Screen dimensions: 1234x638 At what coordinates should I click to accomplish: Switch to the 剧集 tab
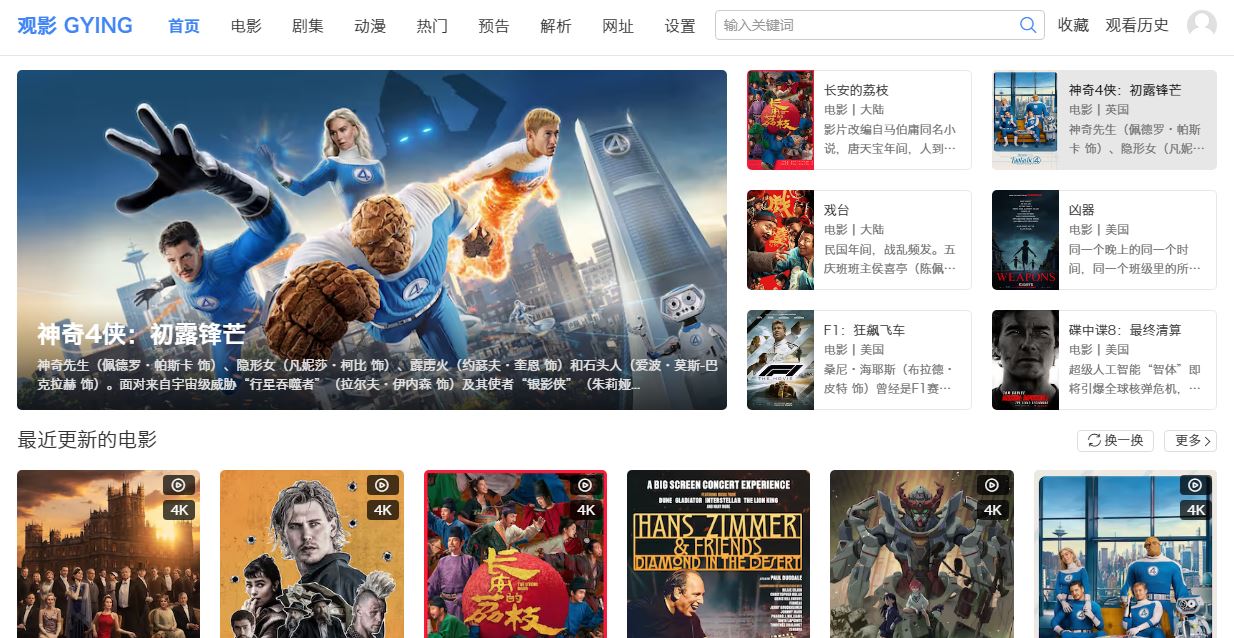(x=308, y=26)
